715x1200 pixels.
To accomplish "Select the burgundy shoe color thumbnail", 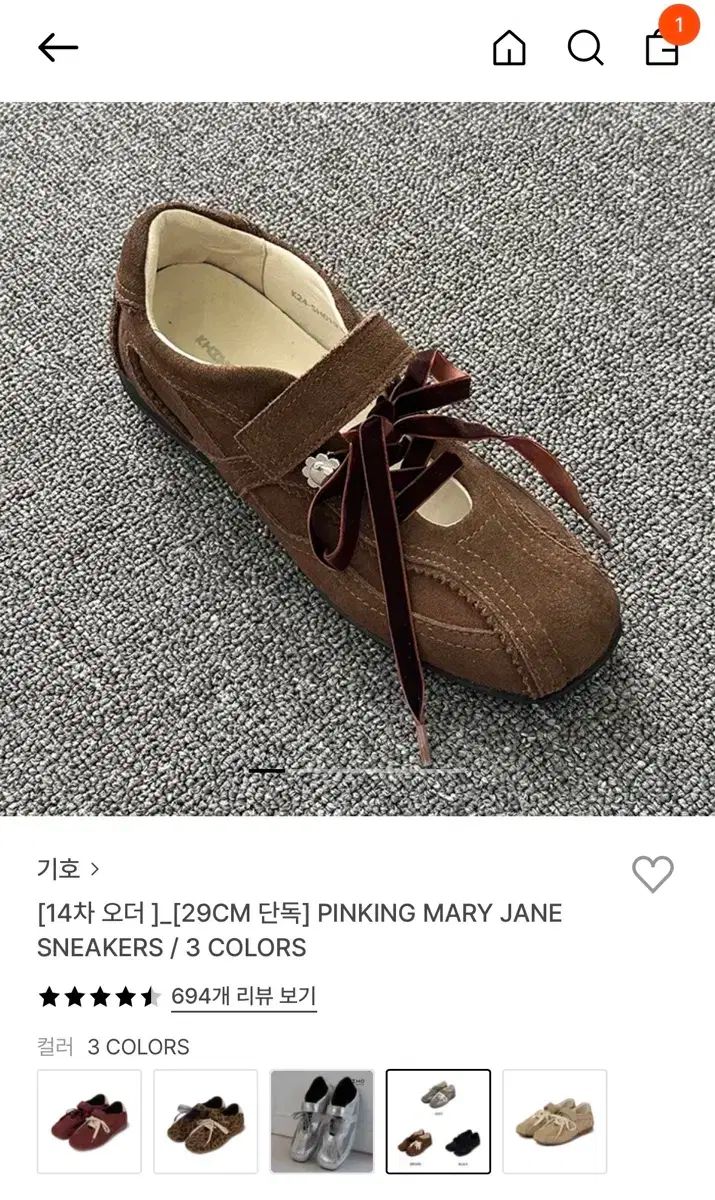I will point(89,1121).
